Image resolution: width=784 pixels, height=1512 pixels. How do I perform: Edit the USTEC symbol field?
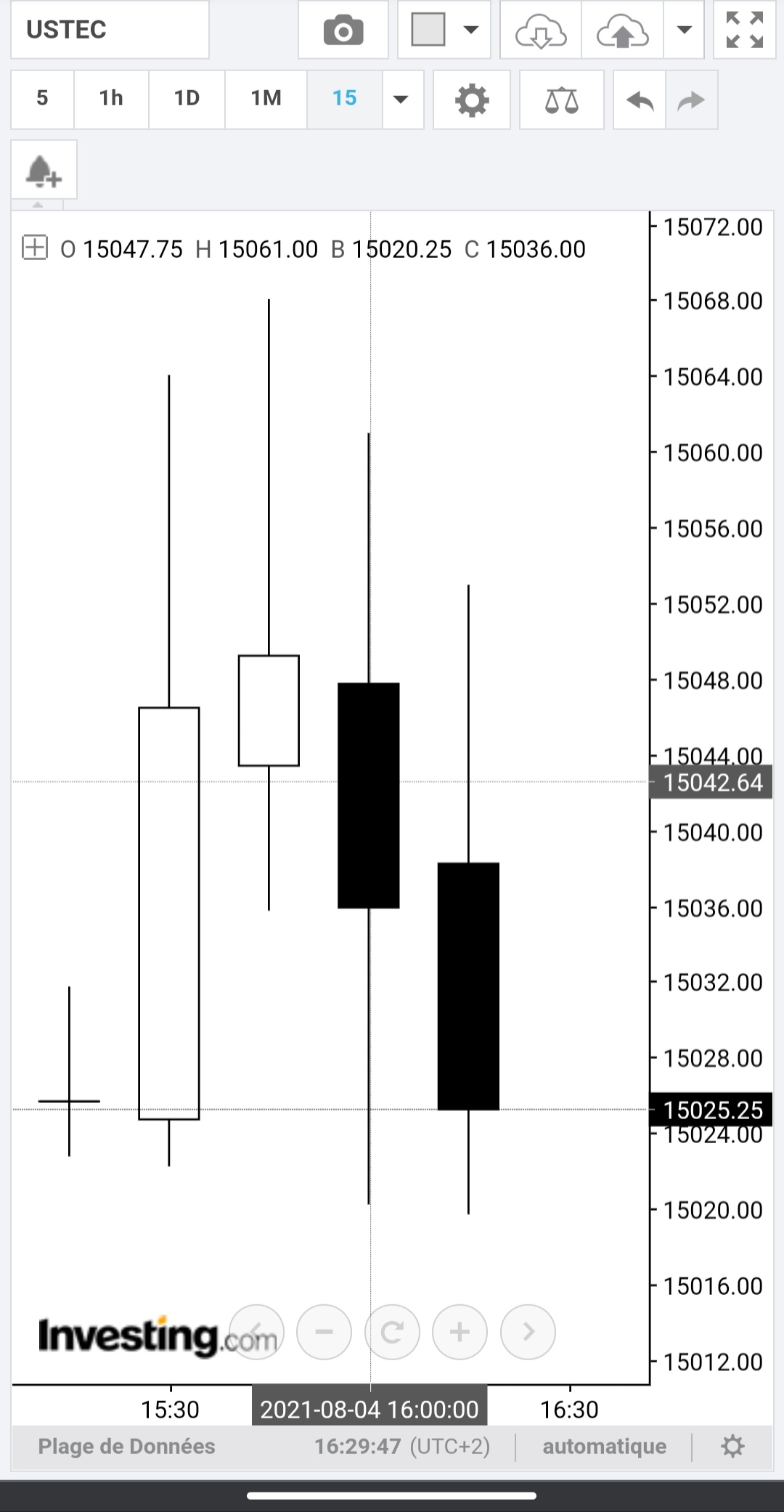tap(110, 30)
